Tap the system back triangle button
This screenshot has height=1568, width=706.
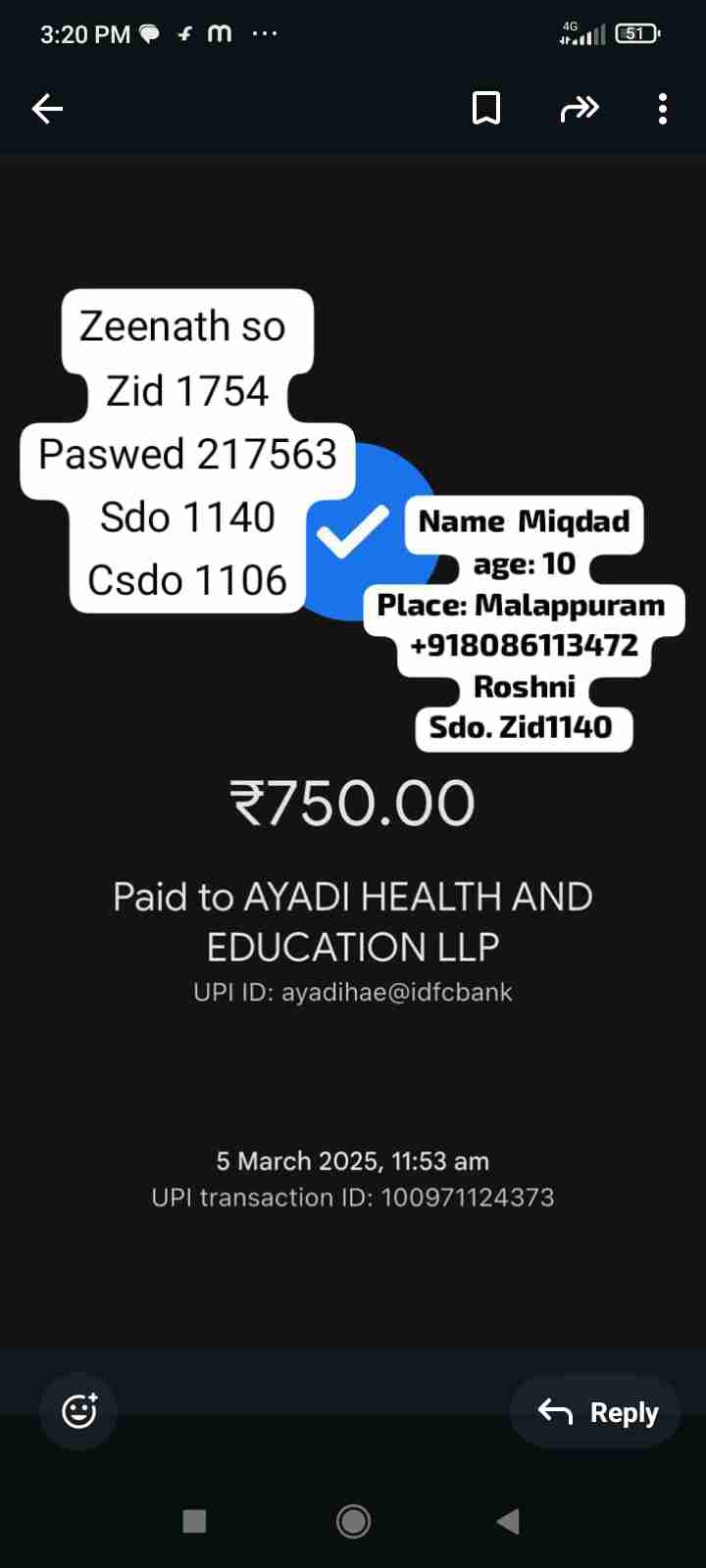[508, 1521]
